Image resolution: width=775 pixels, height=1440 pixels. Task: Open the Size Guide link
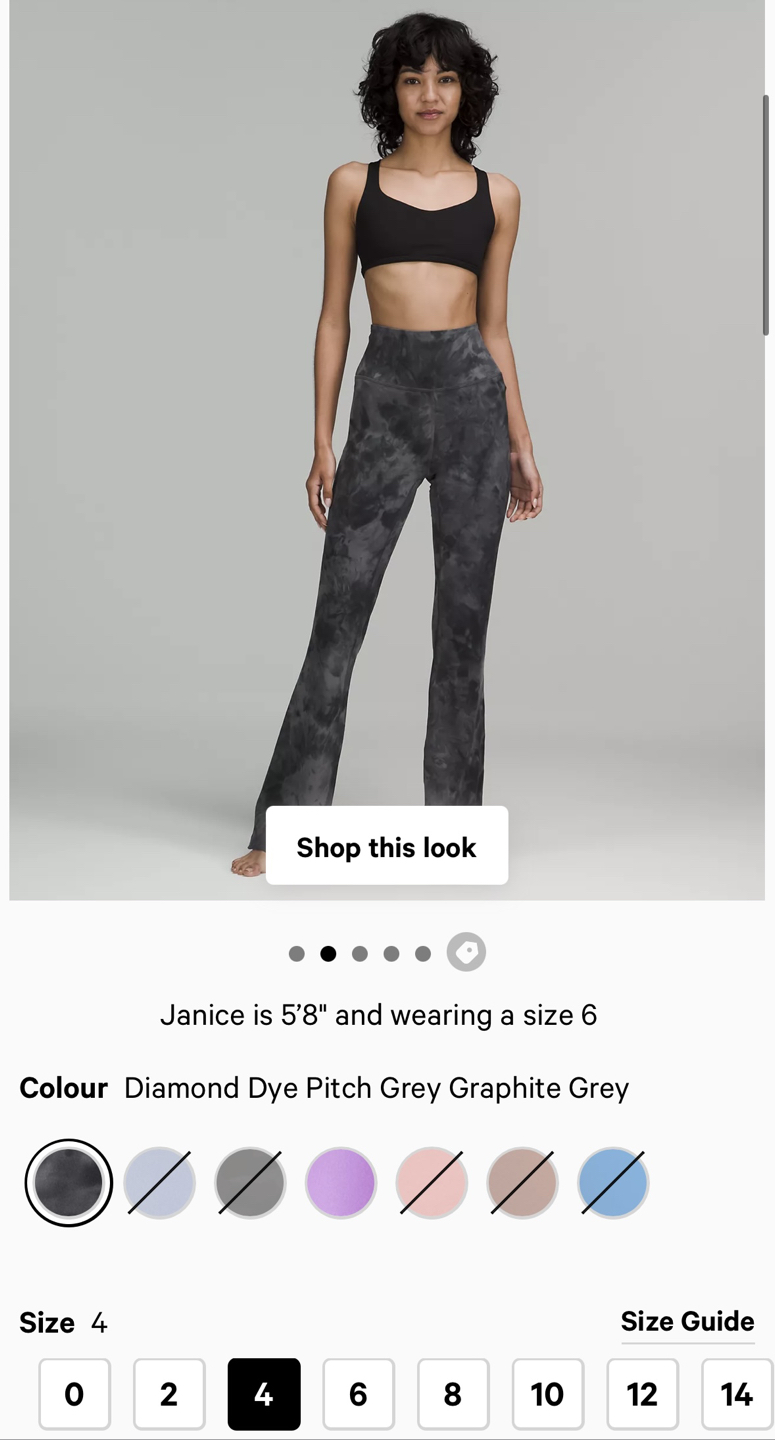point(687,1321)
